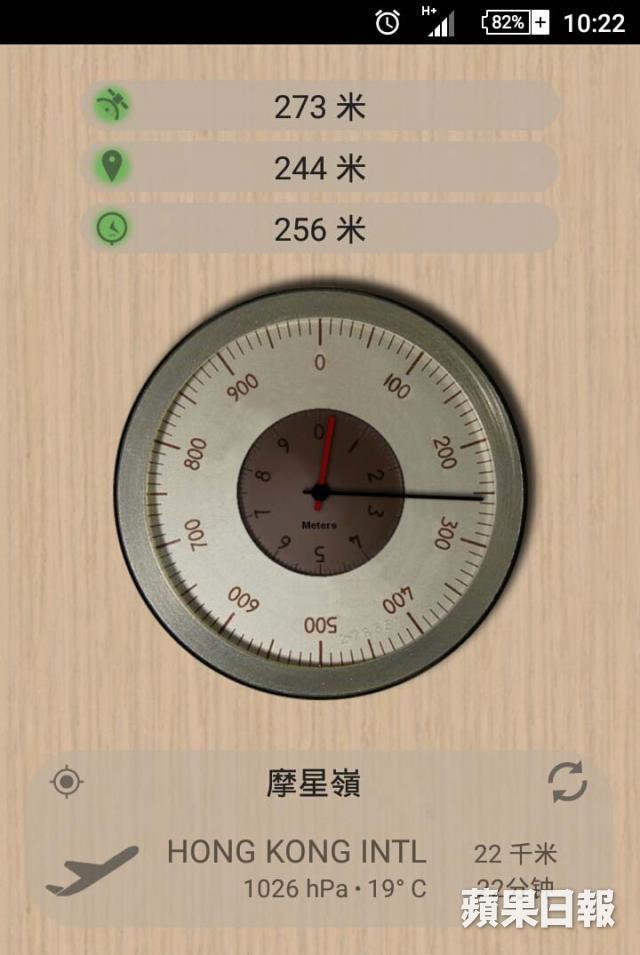The width and height of the screenshot is (640, 955).
Task: Select the 244 米 map location altitude row
Action: (x=320, y=167)
